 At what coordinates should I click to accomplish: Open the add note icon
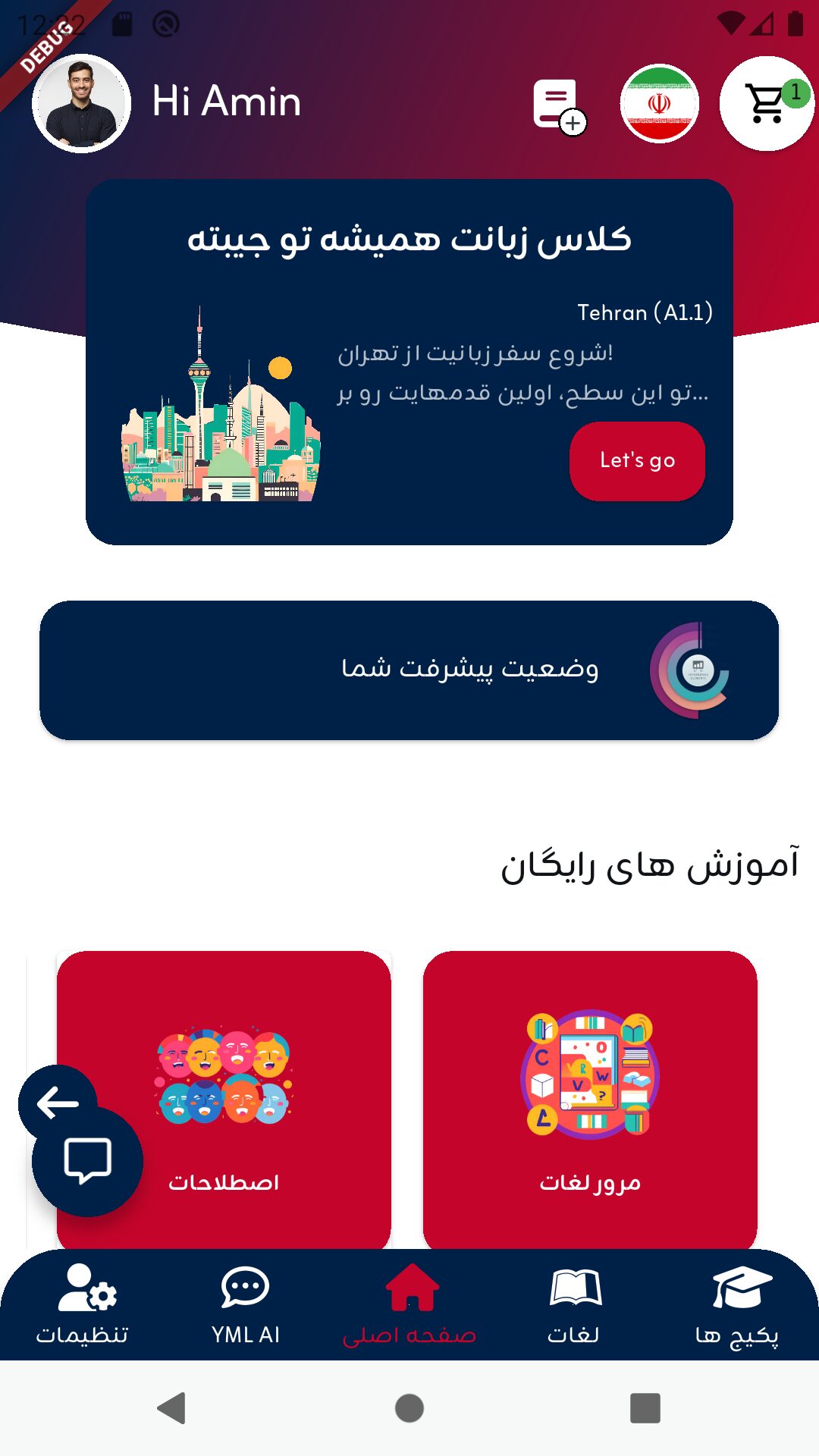pyautogui.click(x=558, y=105)
